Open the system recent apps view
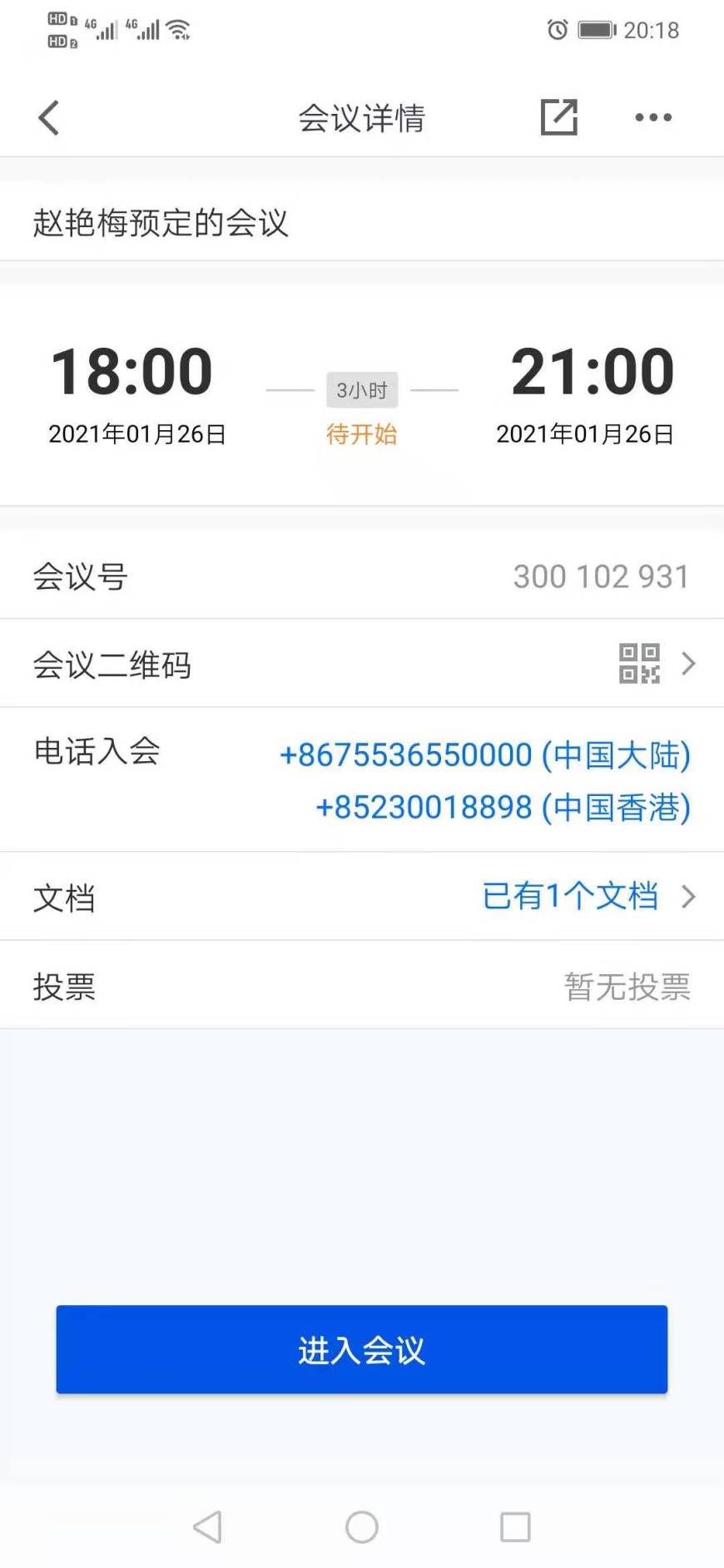The image size is (724, 1568). coord(515,1526)
